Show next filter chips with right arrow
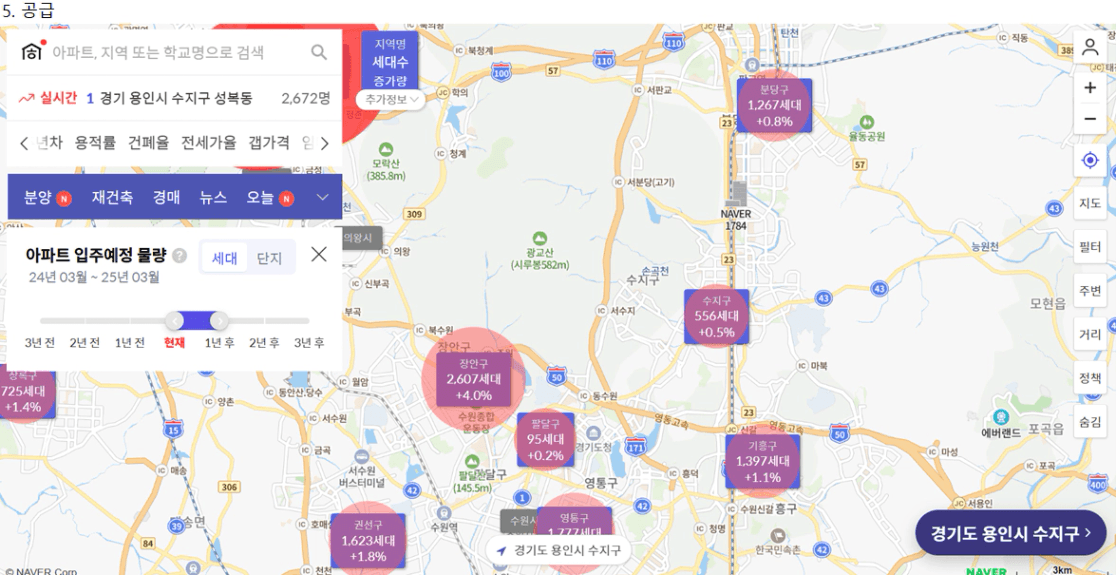This screenshot has height=575, width=1116. 325,143
